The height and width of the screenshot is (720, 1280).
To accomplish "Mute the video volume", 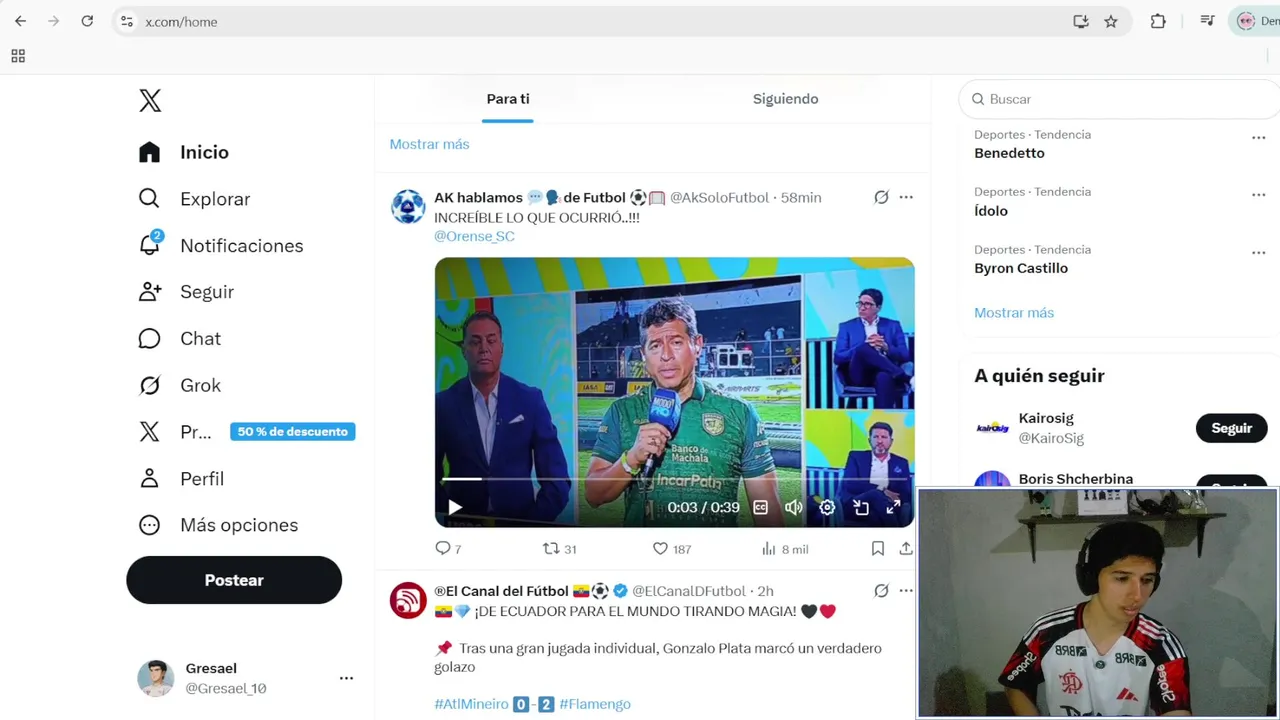I will point(793,508).
